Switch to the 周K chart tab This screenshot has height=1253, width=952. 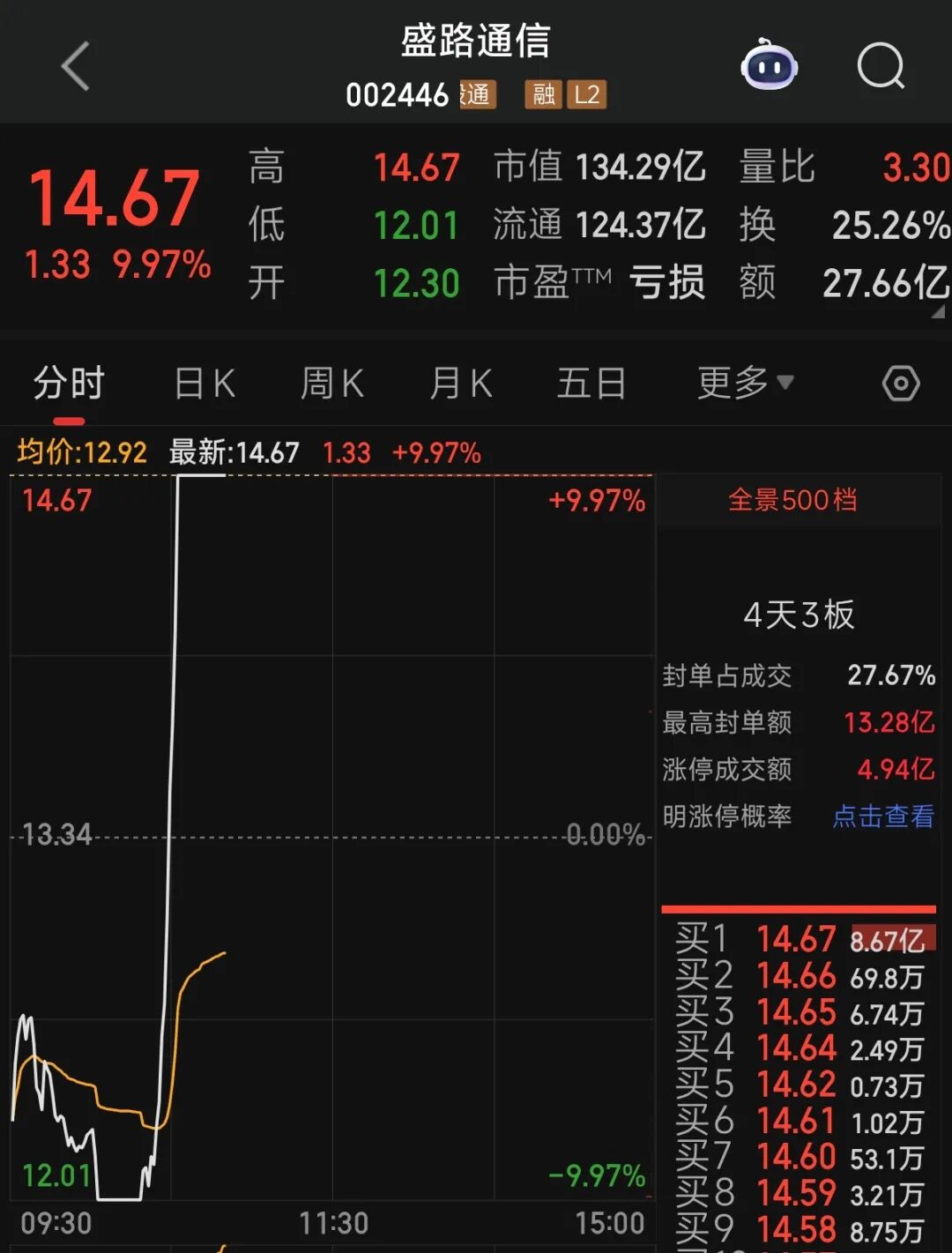[x=332, y=384]
